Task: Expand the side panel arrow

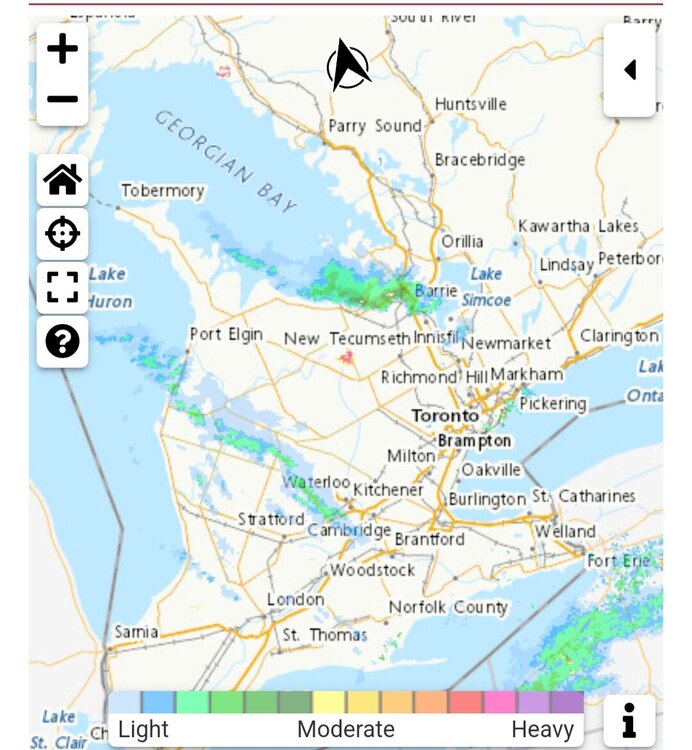Action: (x=630, y=70)
